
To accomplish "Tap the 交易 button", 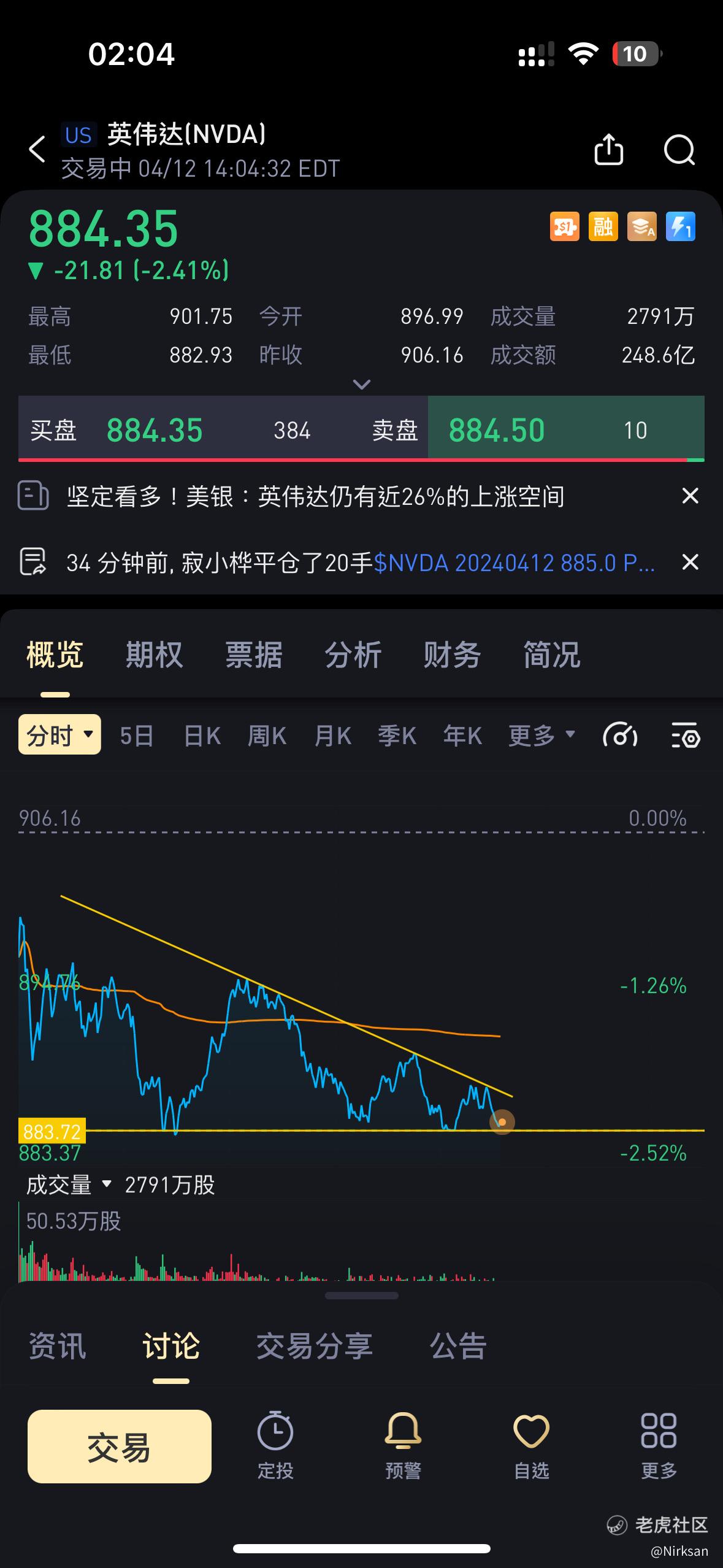I will tap(120, 1447).
